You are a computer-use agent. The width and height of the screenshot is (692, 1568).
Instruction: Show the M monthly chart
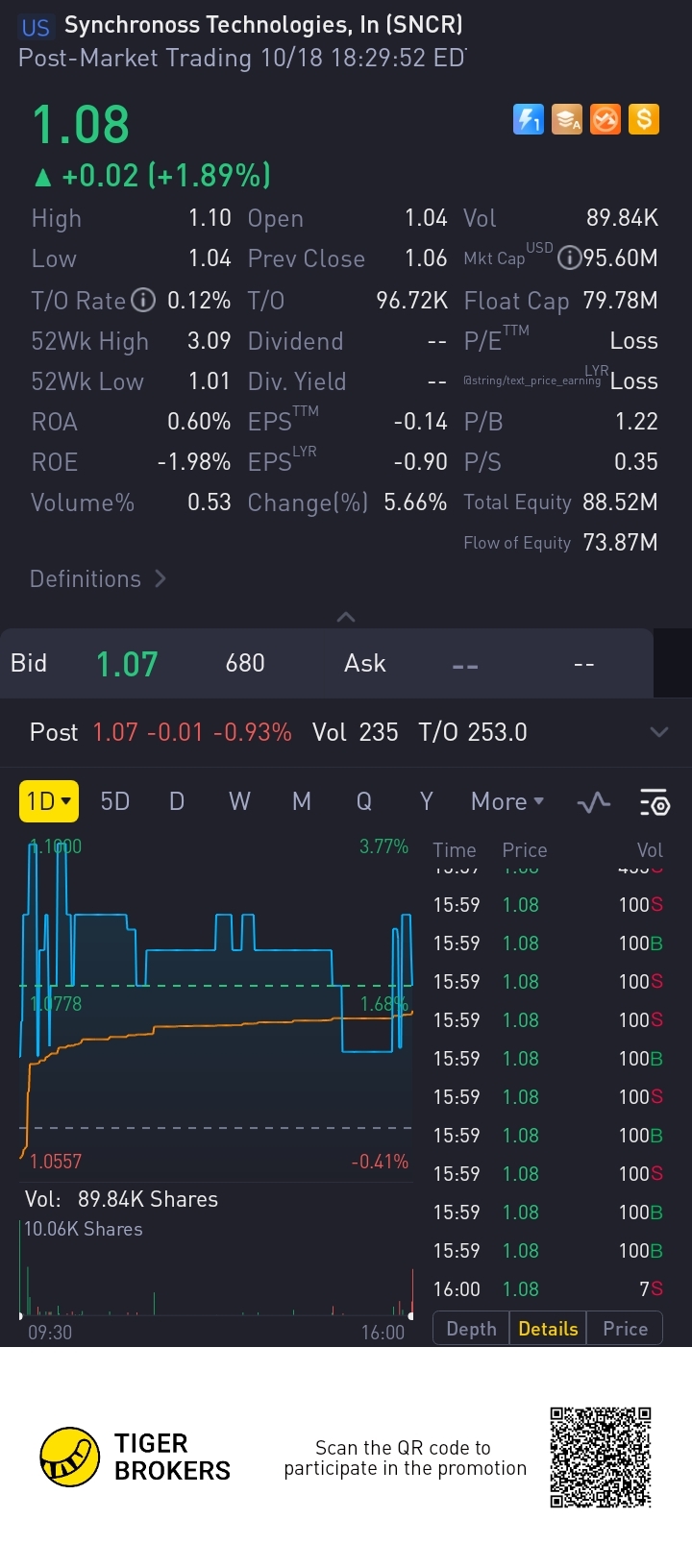click(302, 801)
